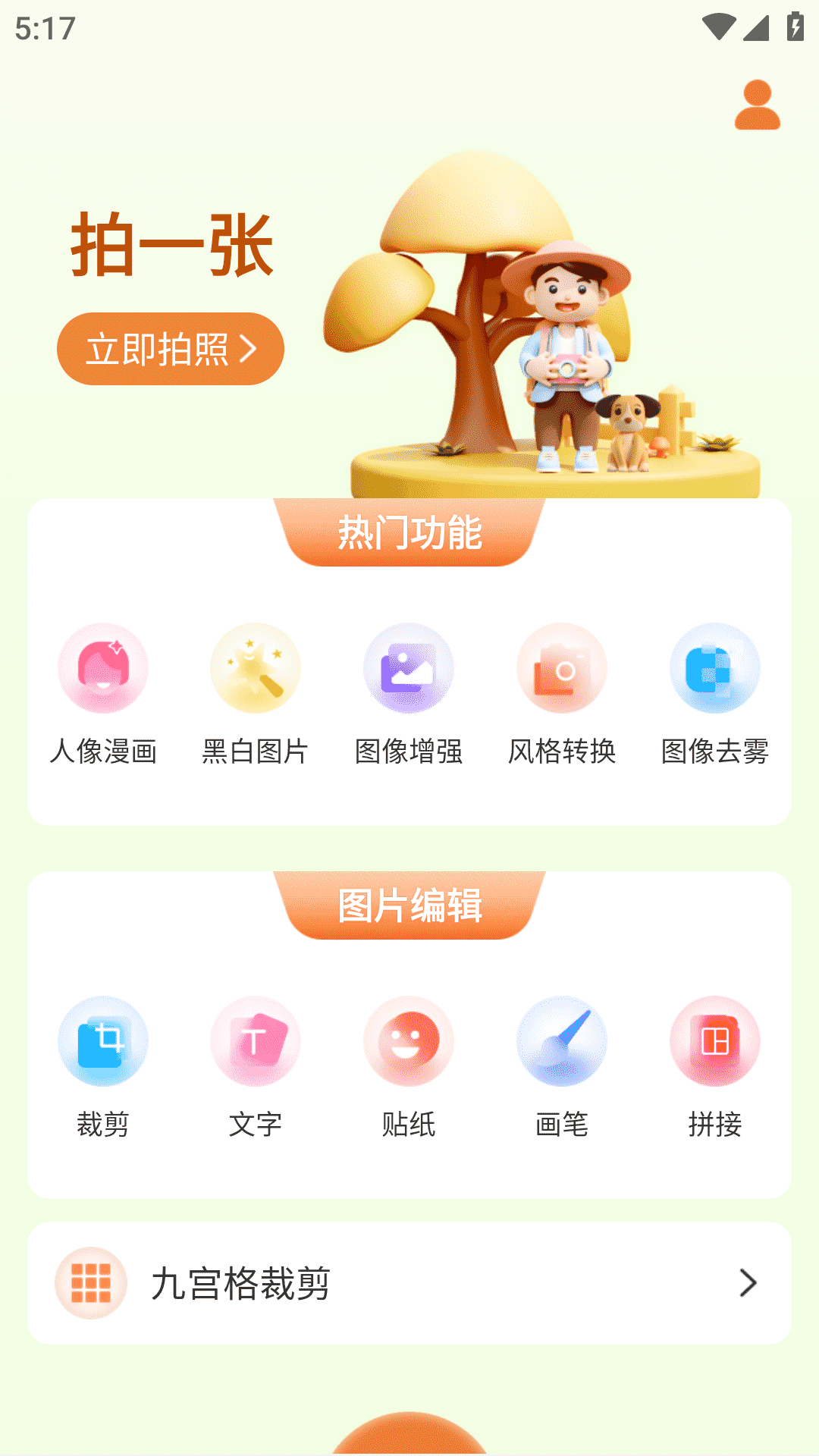Tap the 立即拍照 button
The image size is (819, 1456).
(171, 349)
